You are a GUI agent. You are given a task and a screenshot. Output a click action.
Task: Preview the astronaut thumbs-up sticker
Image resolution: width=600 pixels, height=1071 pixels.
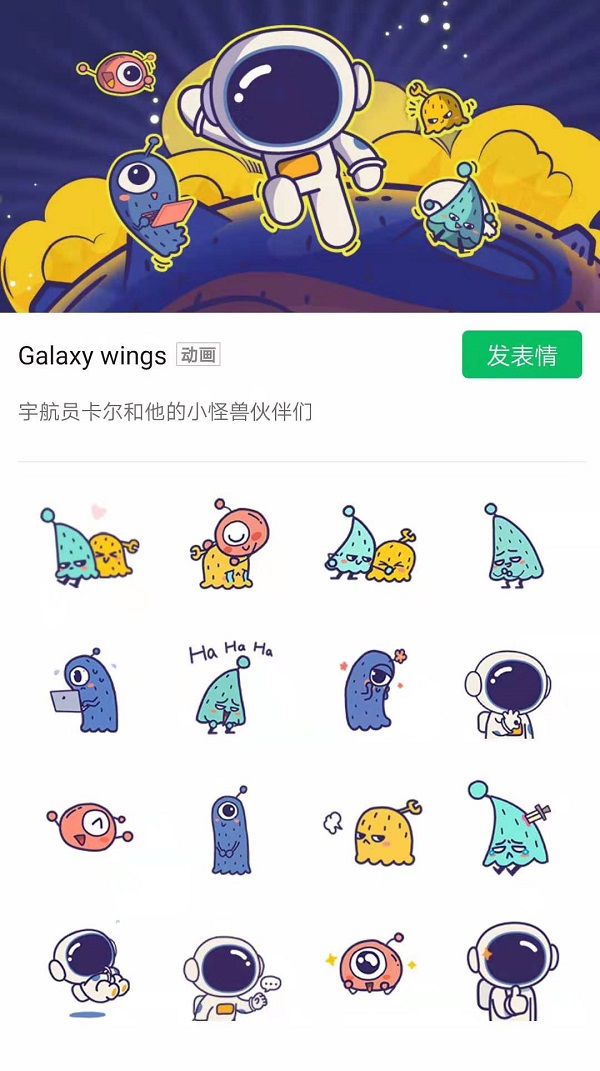pyautogui.click(x=512, y=970)
